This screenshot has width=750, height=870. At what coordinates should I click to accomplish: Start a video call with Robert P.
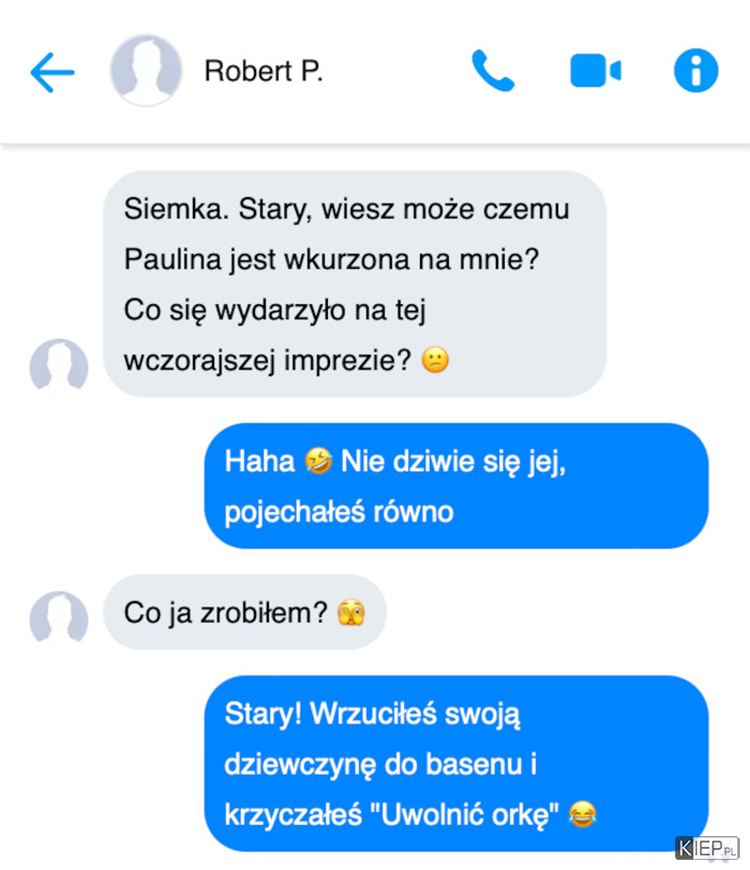[595, 71]
